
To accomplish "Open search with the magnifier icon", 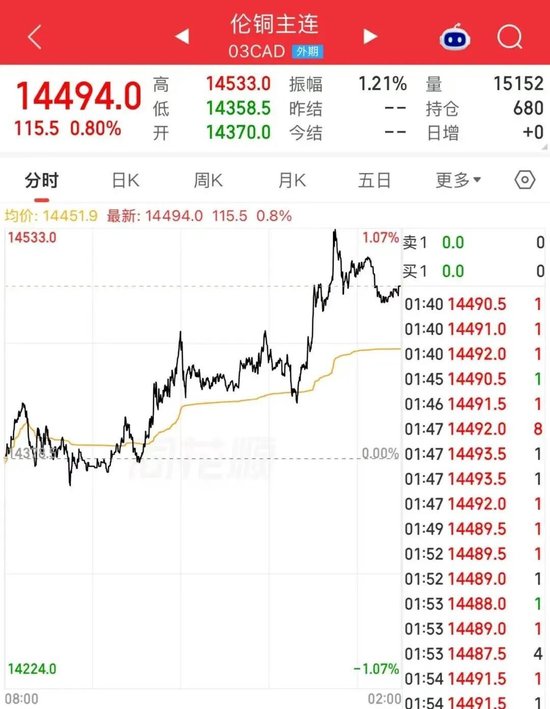I will [510, 37].
